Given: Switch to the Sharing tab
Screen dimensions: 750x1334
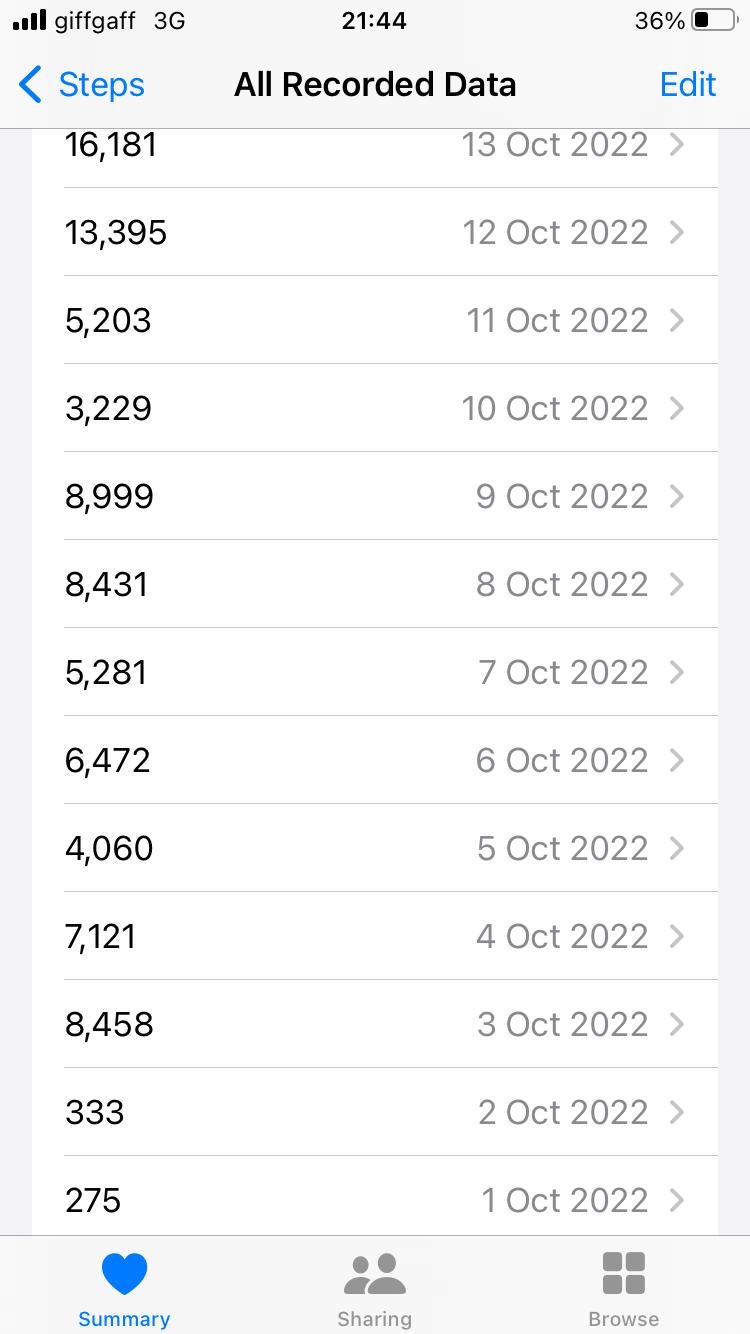Looking at the screenshot, I should 374,1288.
